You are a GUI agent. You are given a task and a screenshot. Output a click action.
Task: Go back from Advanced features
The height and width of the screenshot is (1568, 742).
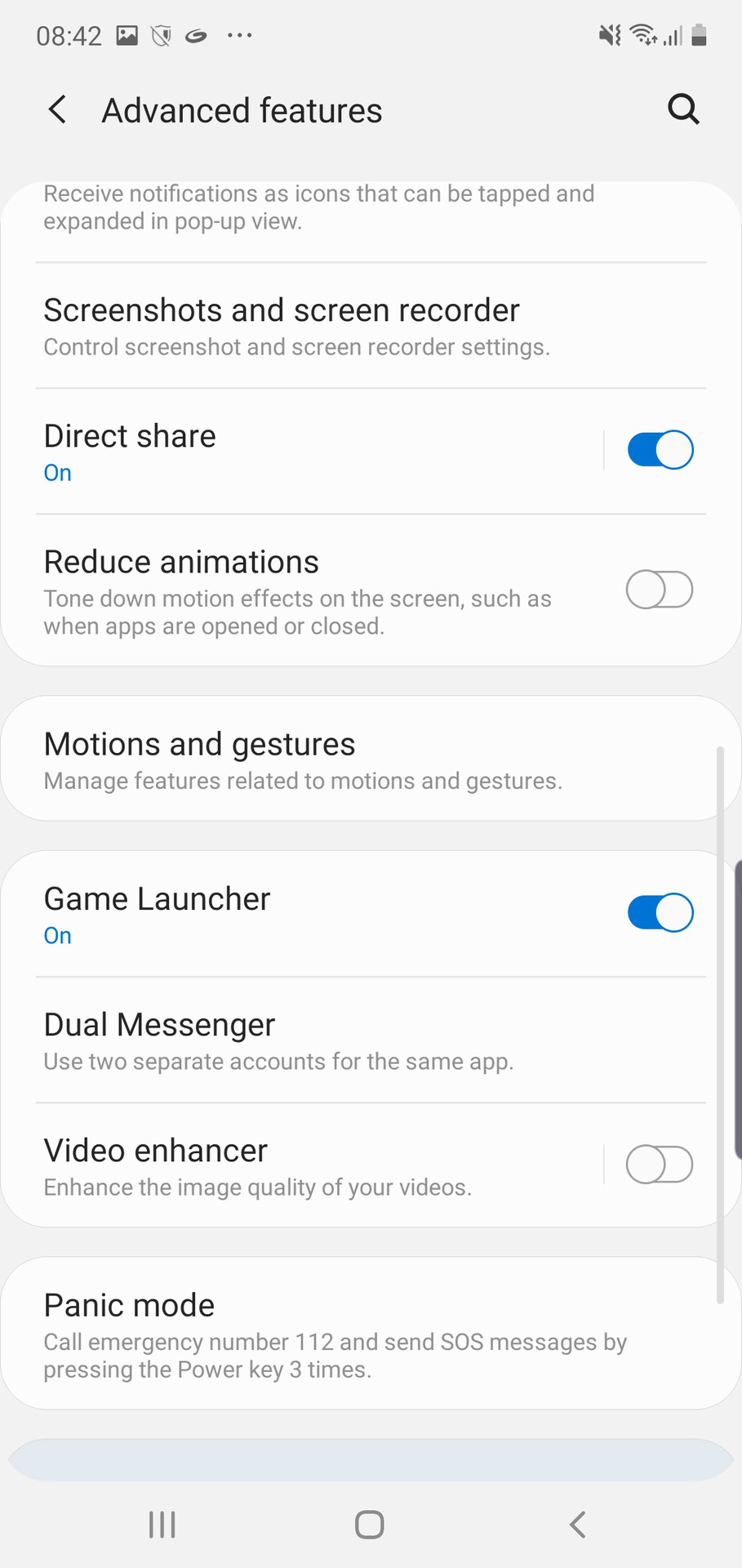click(57, 109)
